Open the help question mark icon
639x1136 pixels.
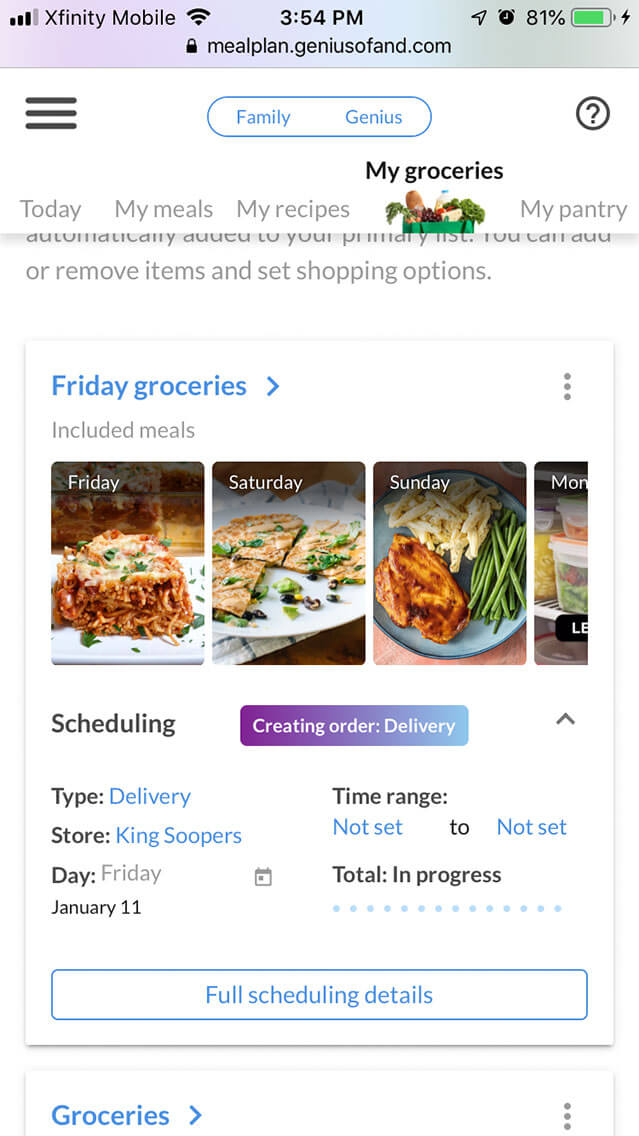pos(592,115)
